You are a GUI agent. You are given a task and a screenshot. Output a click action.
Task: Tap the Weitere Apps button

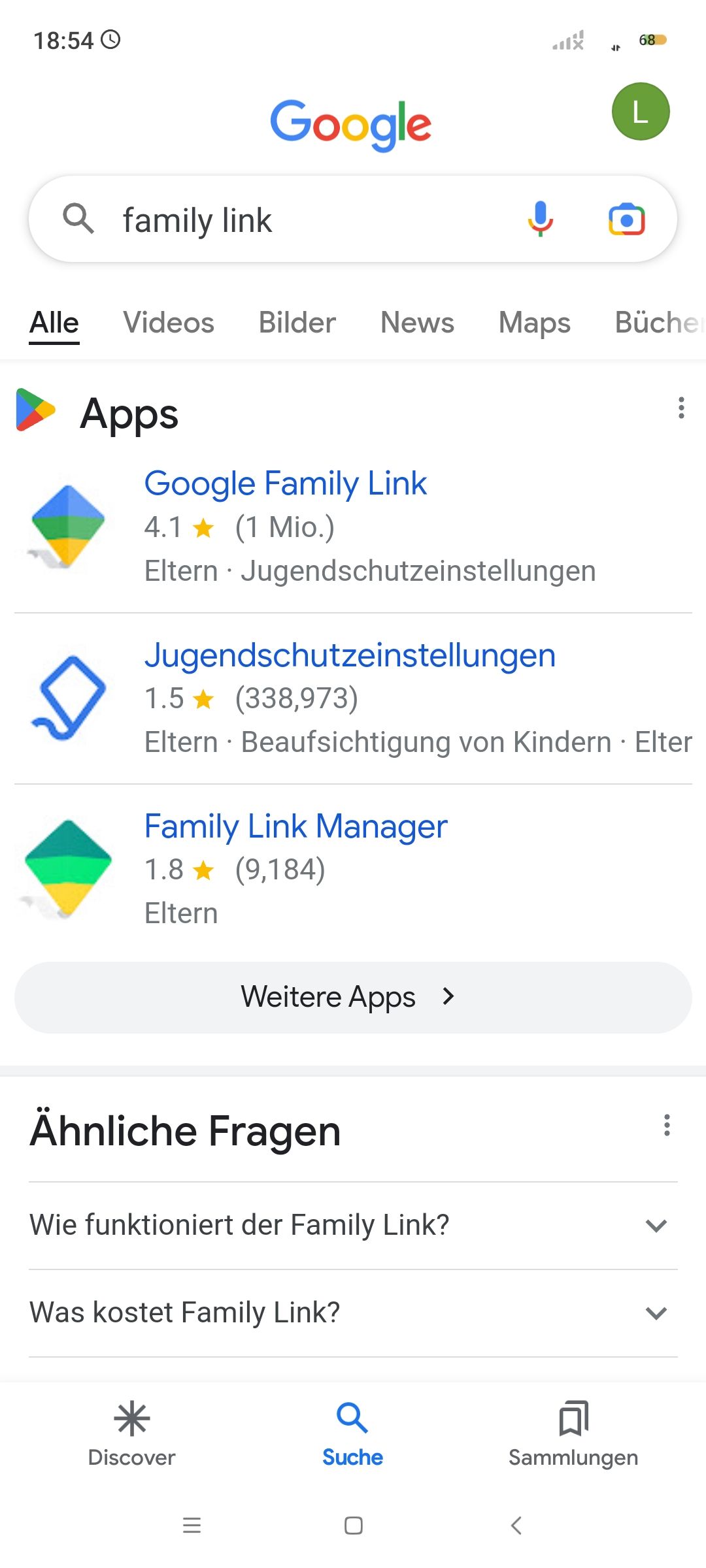(353, 997)
